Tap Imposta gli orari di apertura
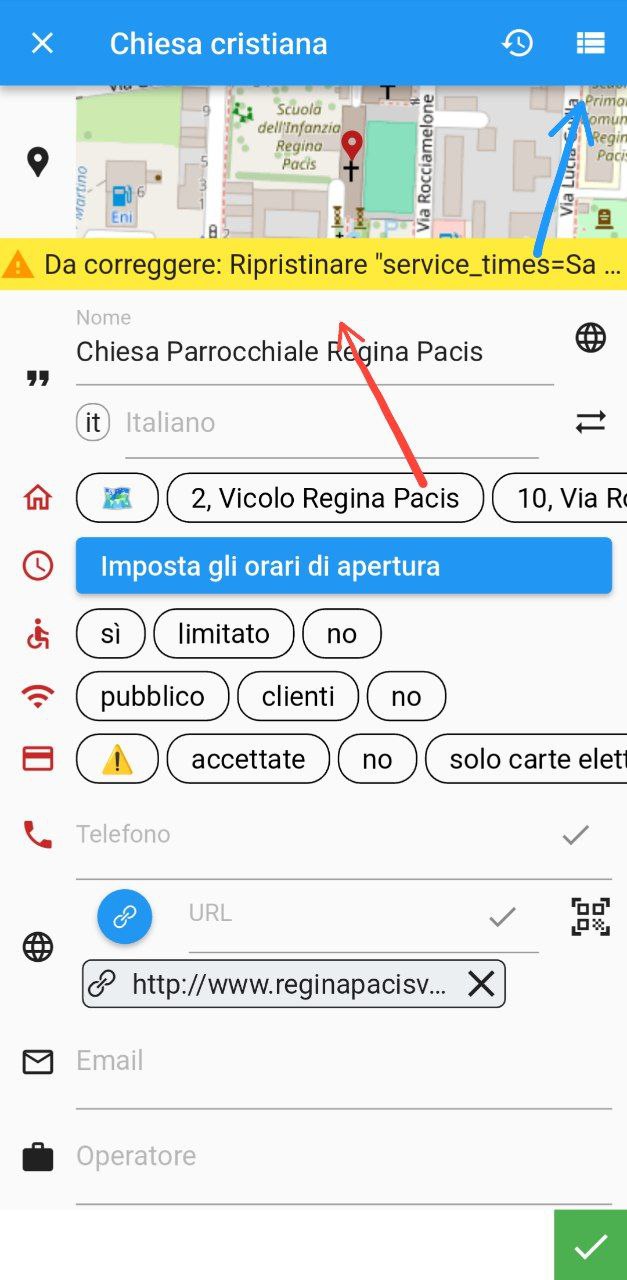The height and width of the screenshot is (1280, 627). (x=344, y=566)
